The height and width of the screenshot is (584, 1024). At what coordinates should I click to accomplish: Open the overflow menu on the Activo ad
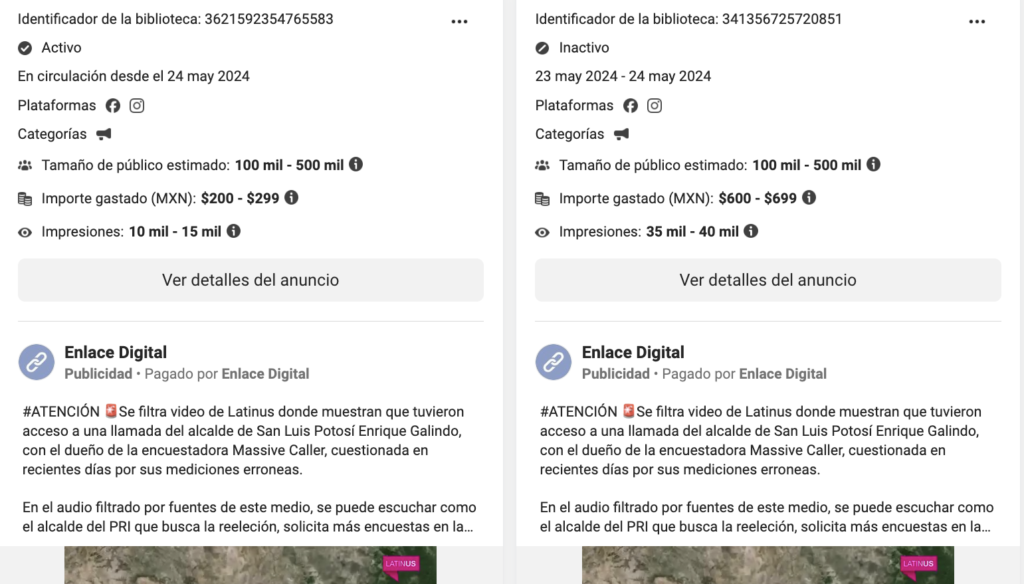pyautogui.click(x=459, y=22)
